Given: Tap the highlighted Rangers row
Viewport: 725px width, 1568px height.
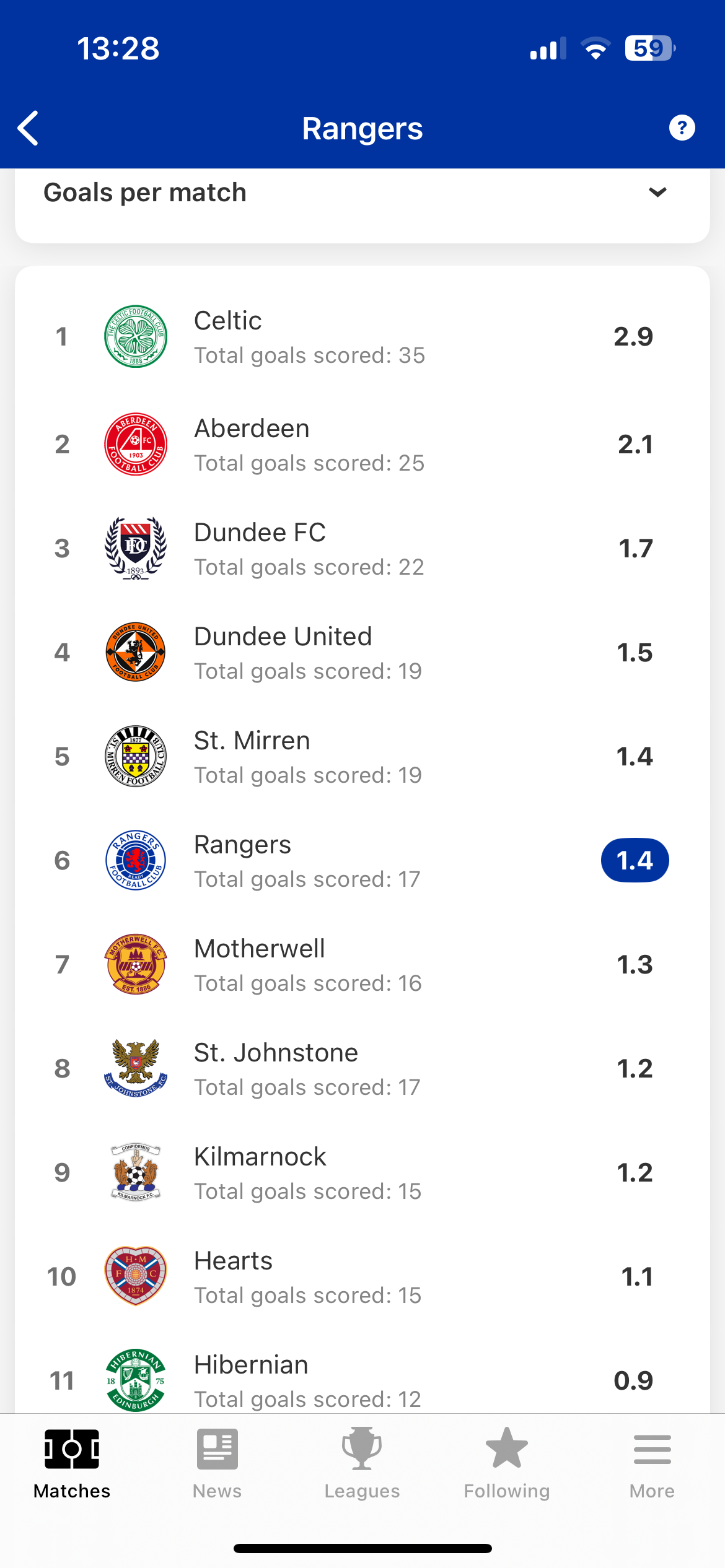Looking at the screenshot, I should point(362,861).
